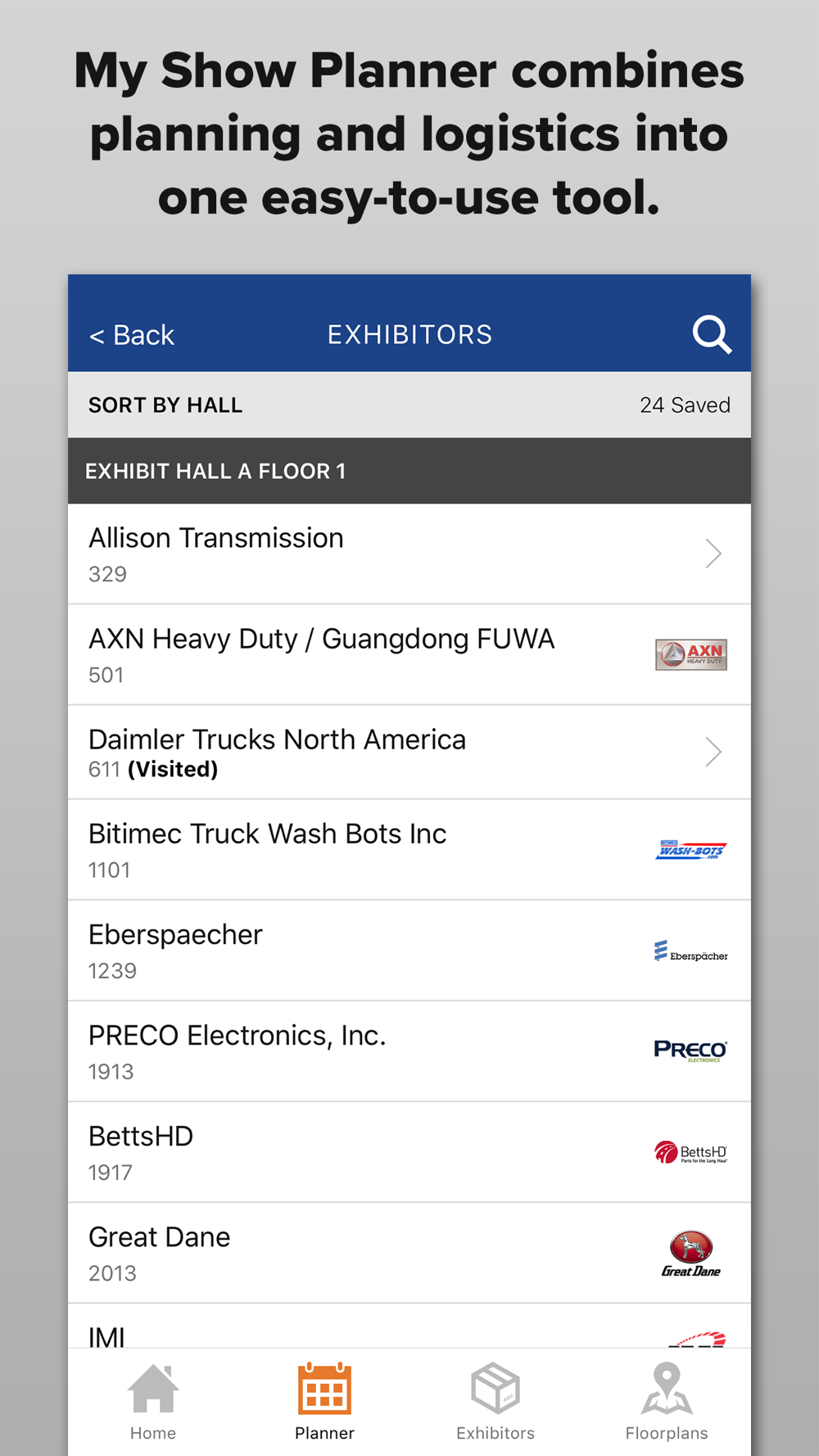Open the exhibitor search
The image size is (819, 1456).
(x=711, y=334)
